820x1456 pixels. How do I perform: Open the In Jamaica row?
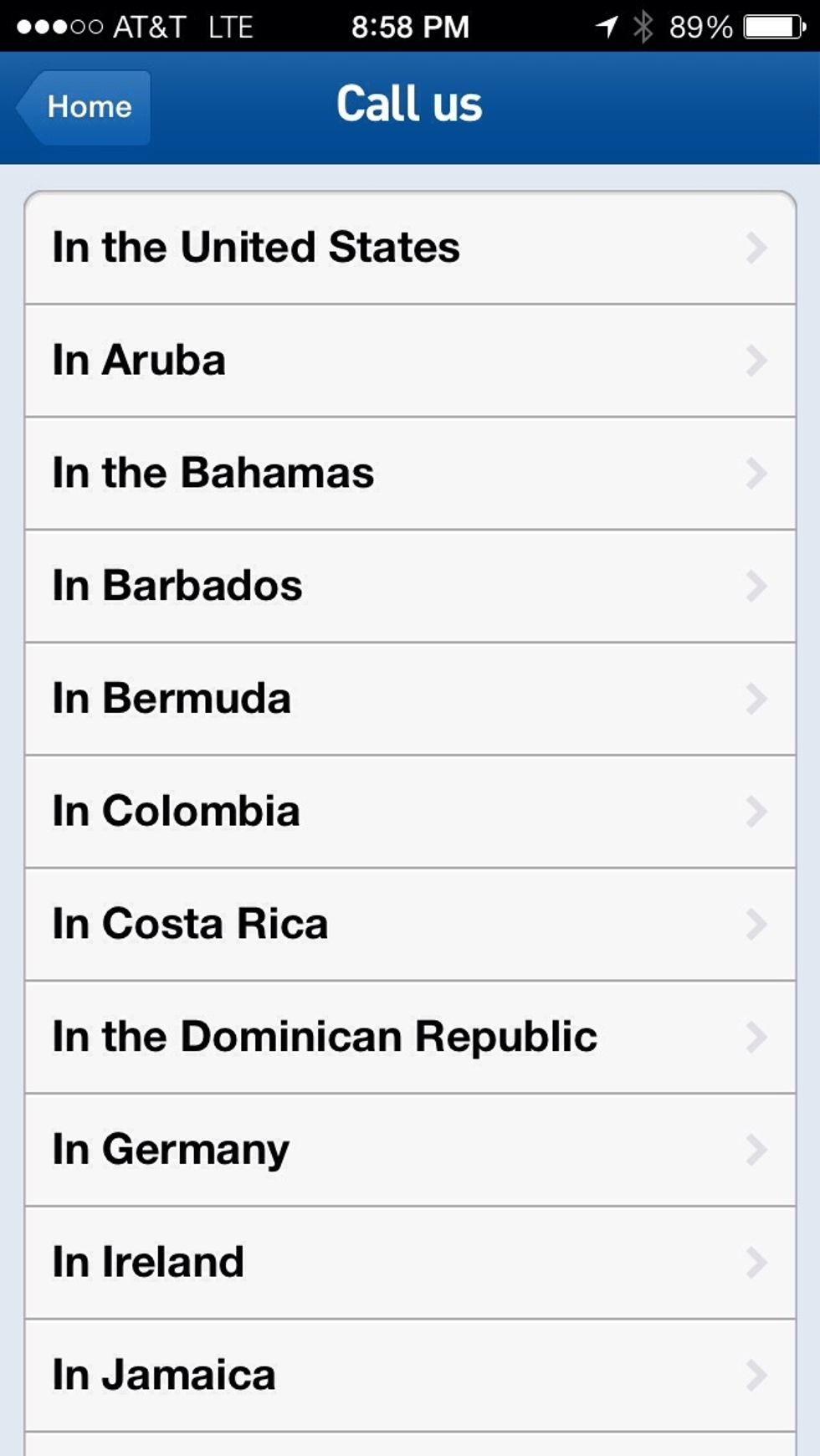pos(409,1376)
